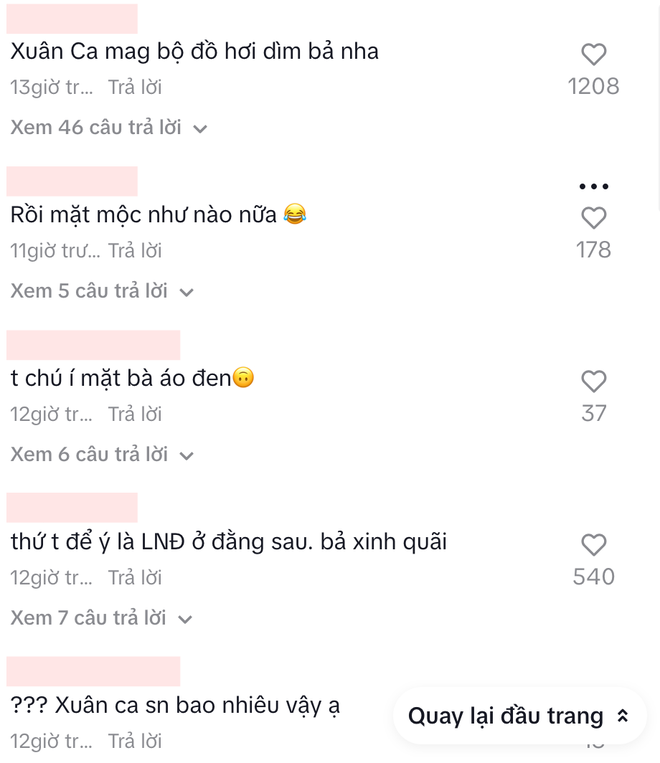
Task: Expand "Xem 7 câu trả lời" replies
Action: click(101, 618)
